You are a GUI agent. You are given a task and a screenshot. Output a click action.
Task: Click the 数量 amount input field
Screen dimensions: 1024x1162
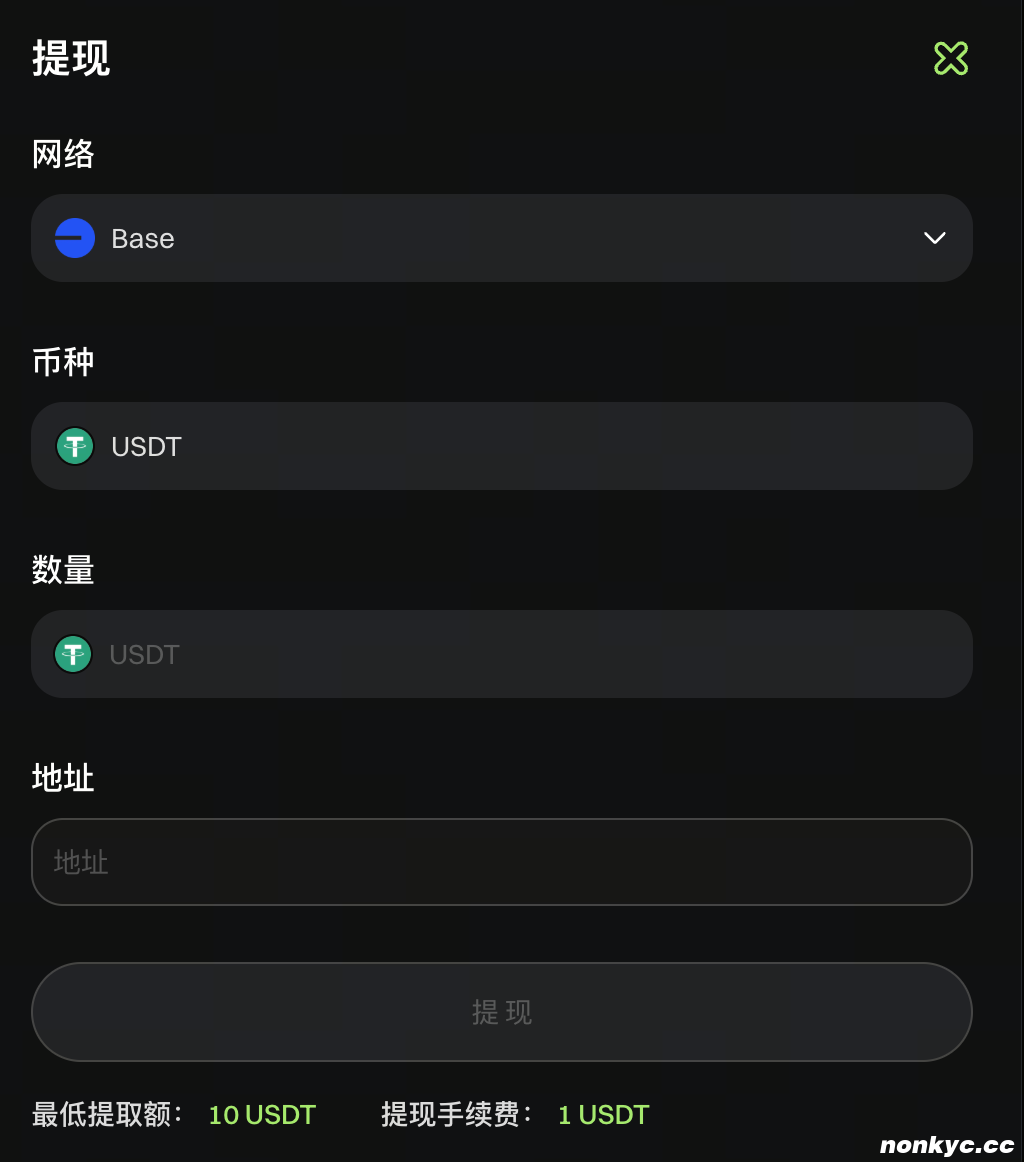click(502, 654)
